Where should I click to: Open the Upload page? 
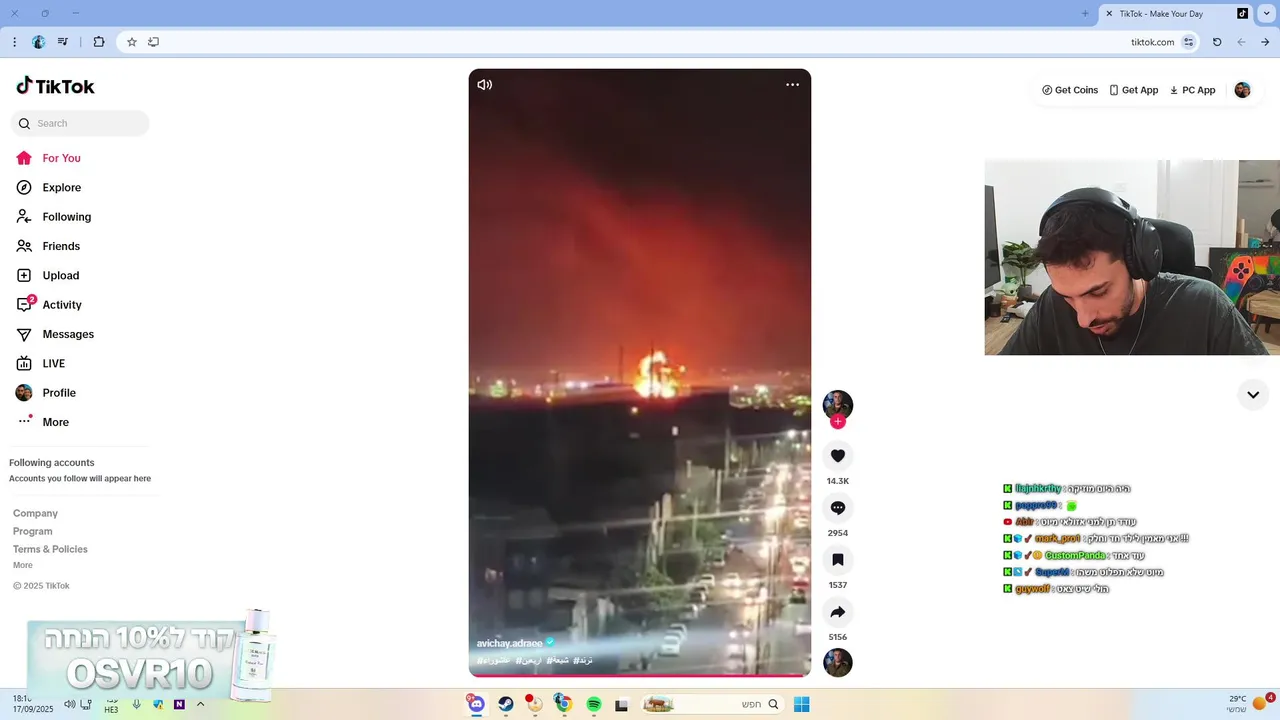pos(60,276)
